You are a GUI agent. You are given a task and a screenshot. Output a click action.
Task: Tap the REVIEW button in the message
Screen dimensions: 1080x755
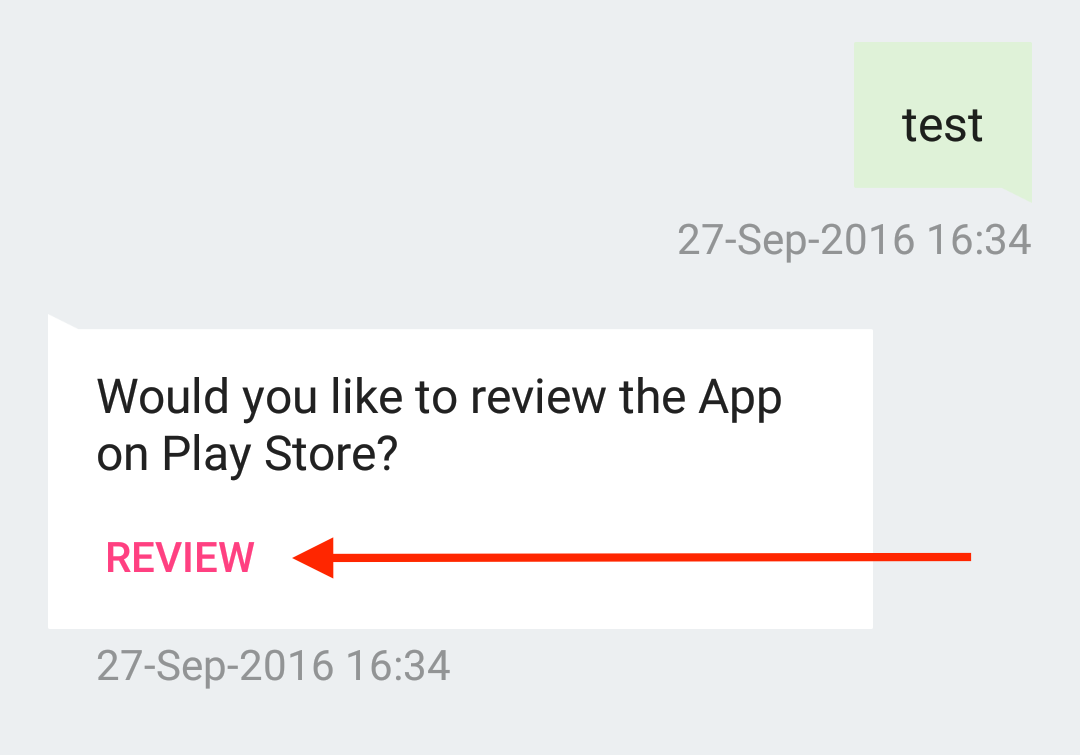(180, 557)
